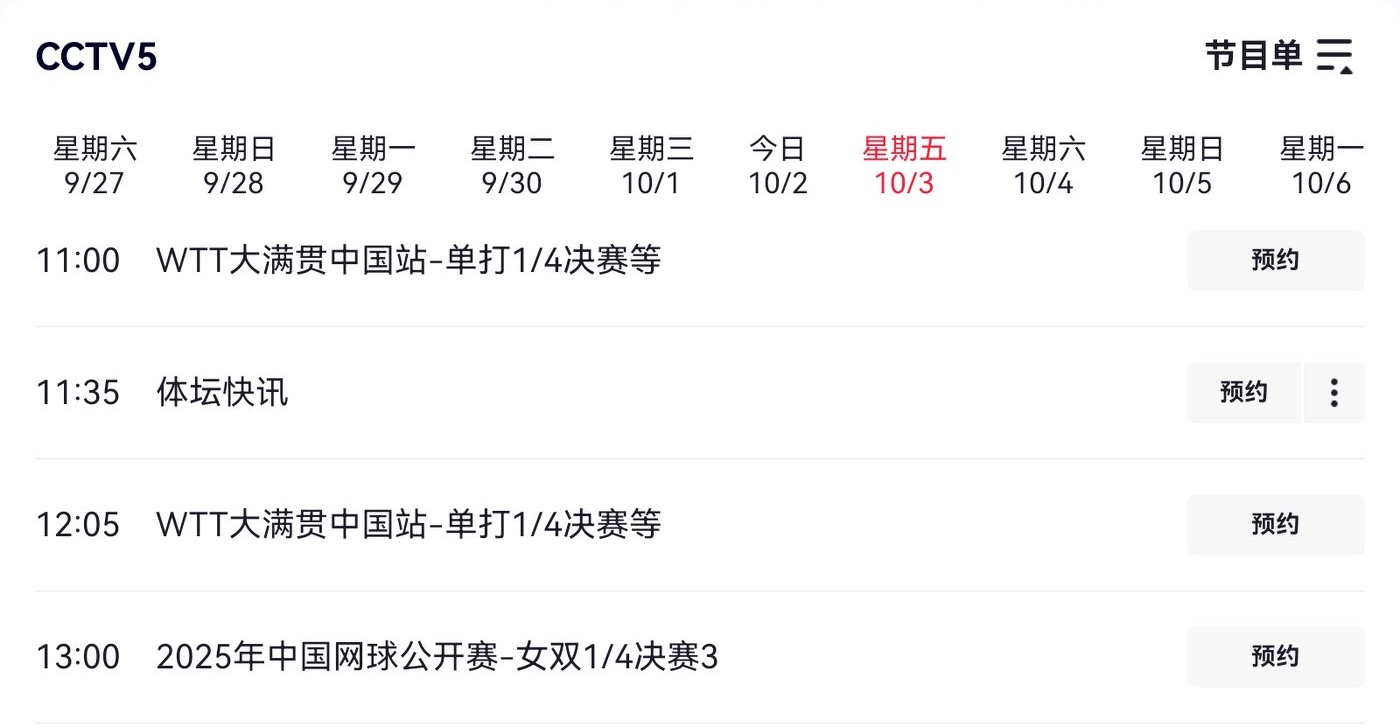Tap 预约 for the 11:00 WTT大满贯中国站 program
Screen dimensions: 1400x728
coord(1275,260)
